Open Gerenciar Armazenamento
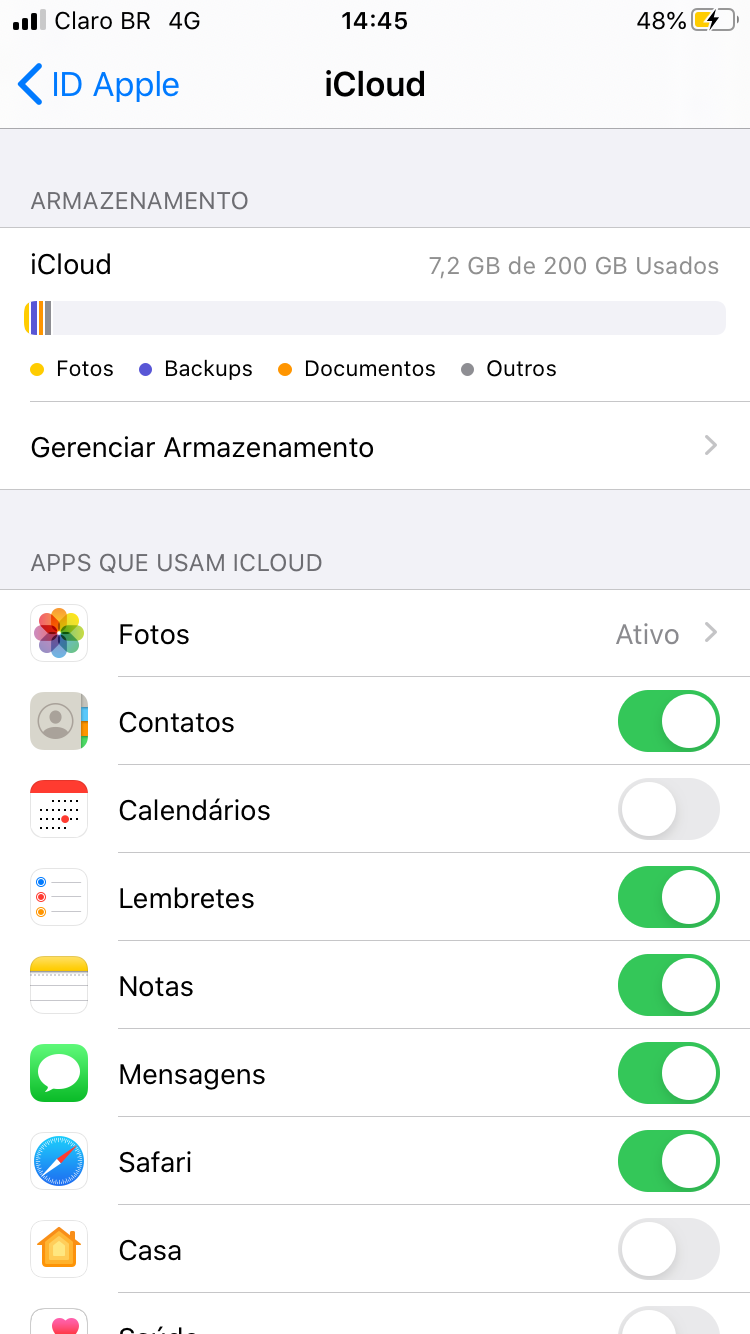Screen dimensions: 750x1334 coord(374,446)
